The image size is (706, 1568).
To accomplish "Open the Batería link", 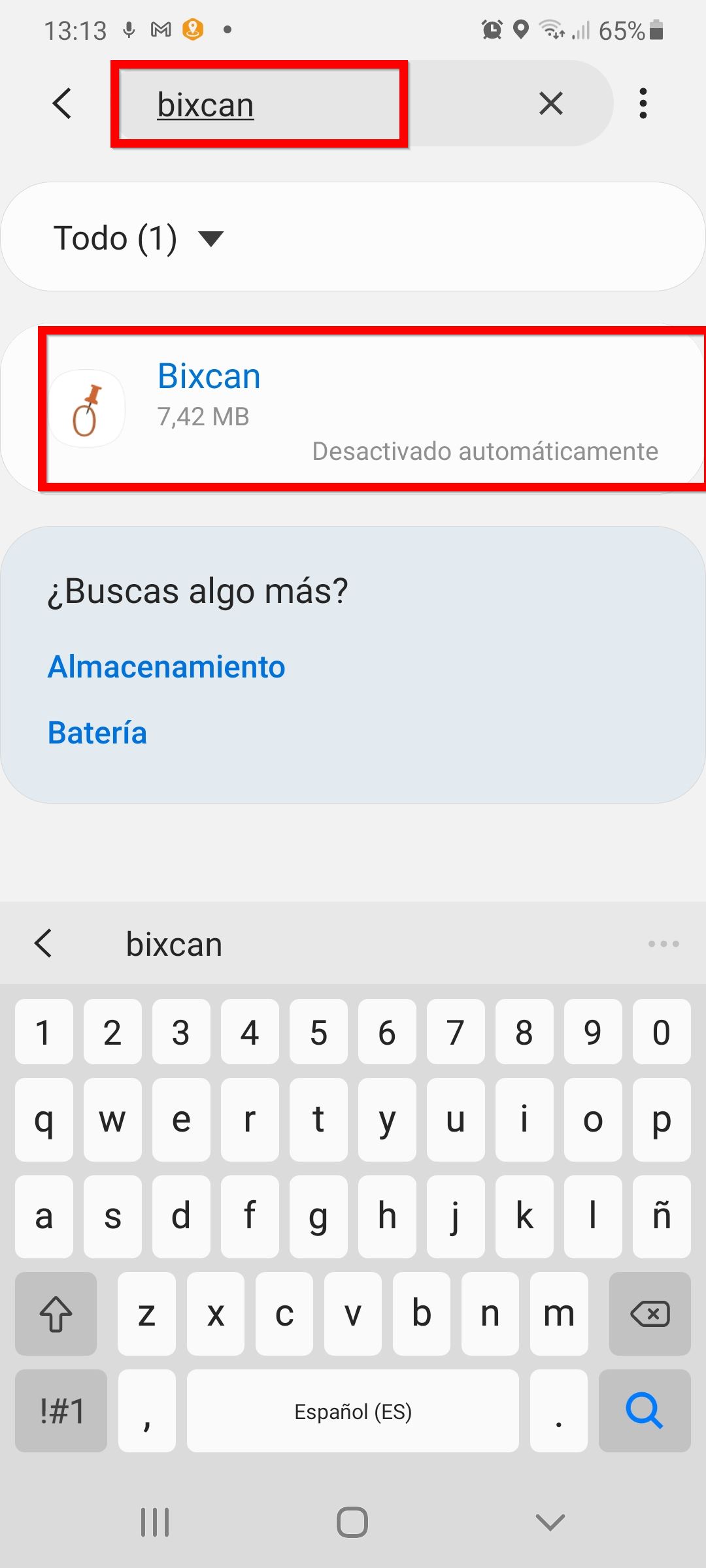I will [x=97, y=733].
